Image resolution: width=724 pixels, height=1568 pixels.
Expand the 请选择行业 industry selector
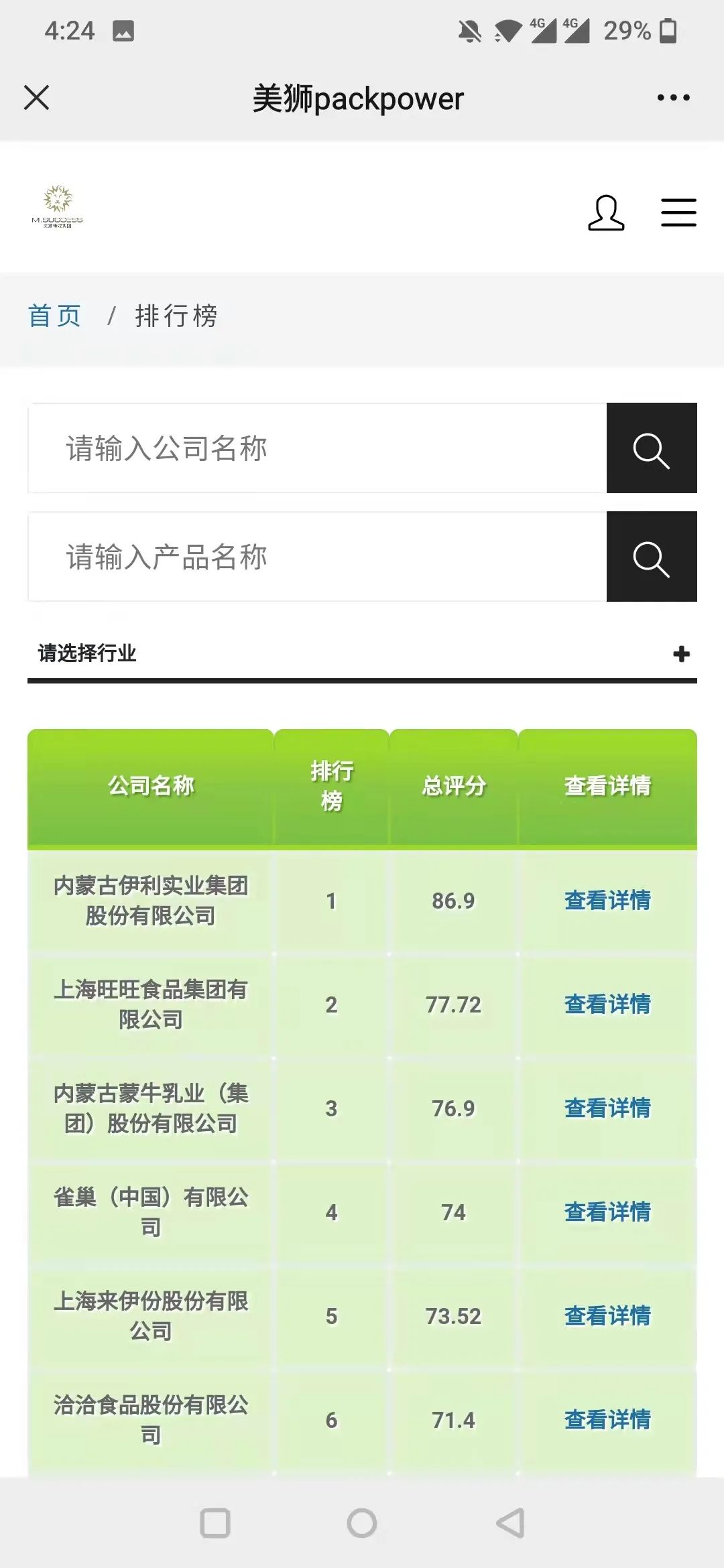(x=362, y=653)
